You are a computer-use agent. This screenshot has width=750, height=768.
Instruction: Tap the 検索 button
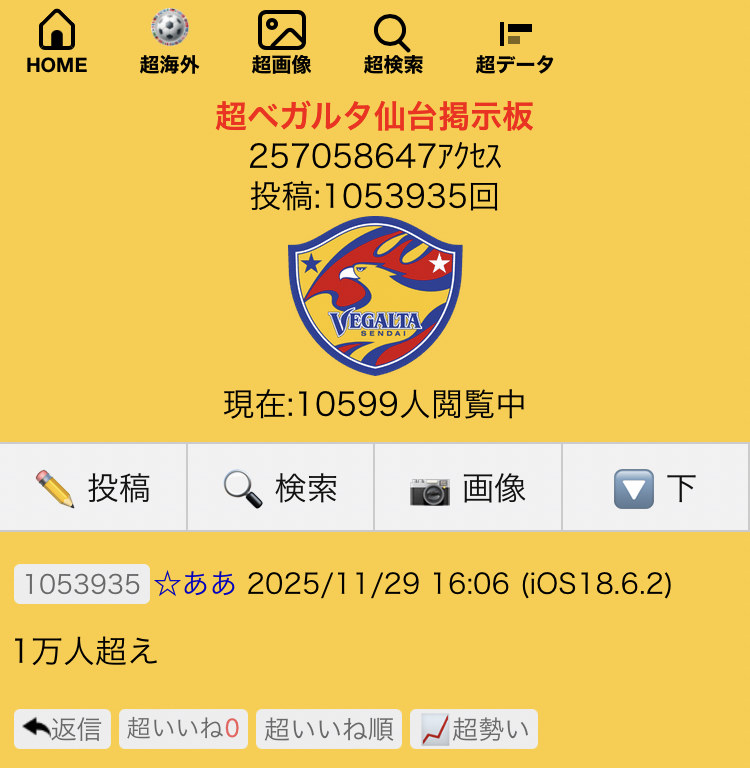[280, 488]
